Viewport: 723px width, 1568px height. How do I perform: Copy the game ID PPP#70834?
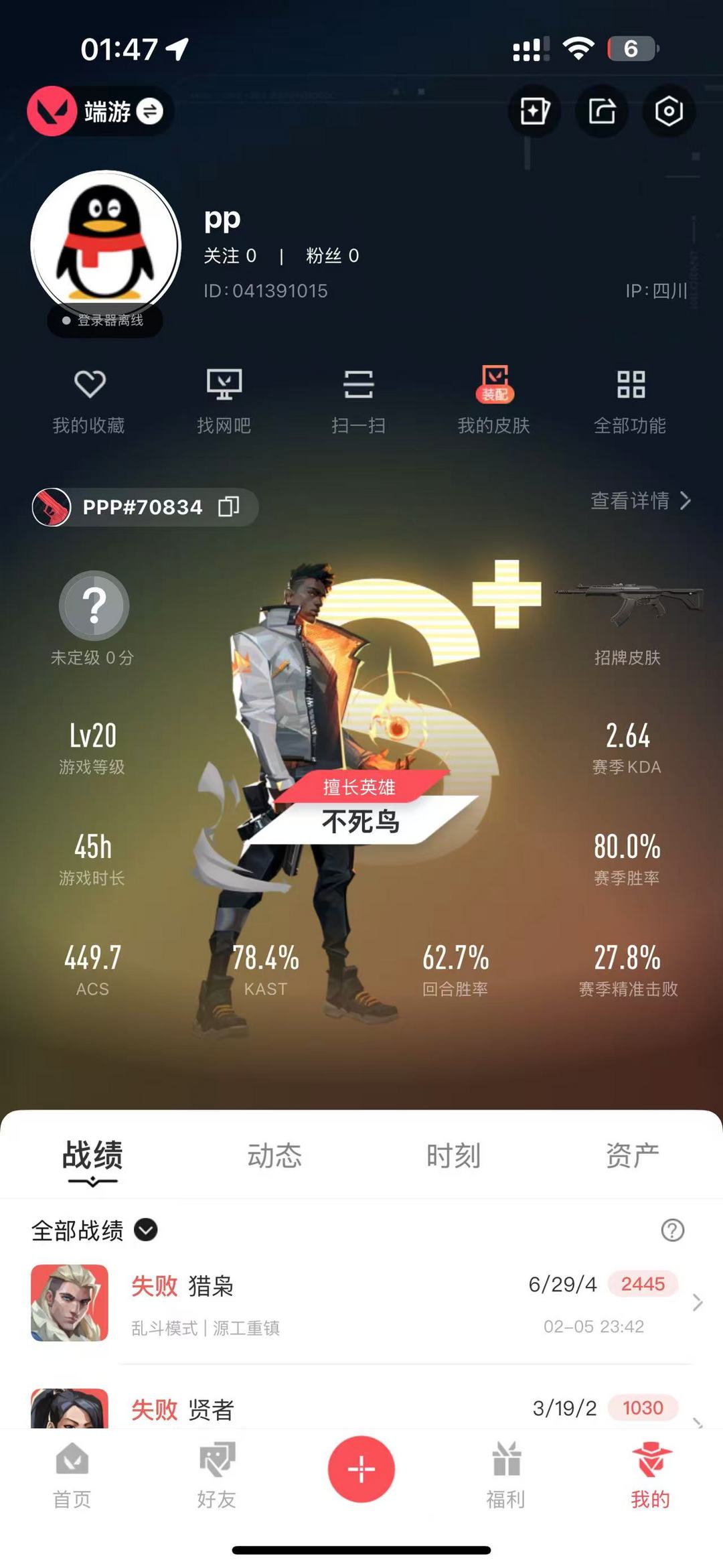(x=229, y=506)
